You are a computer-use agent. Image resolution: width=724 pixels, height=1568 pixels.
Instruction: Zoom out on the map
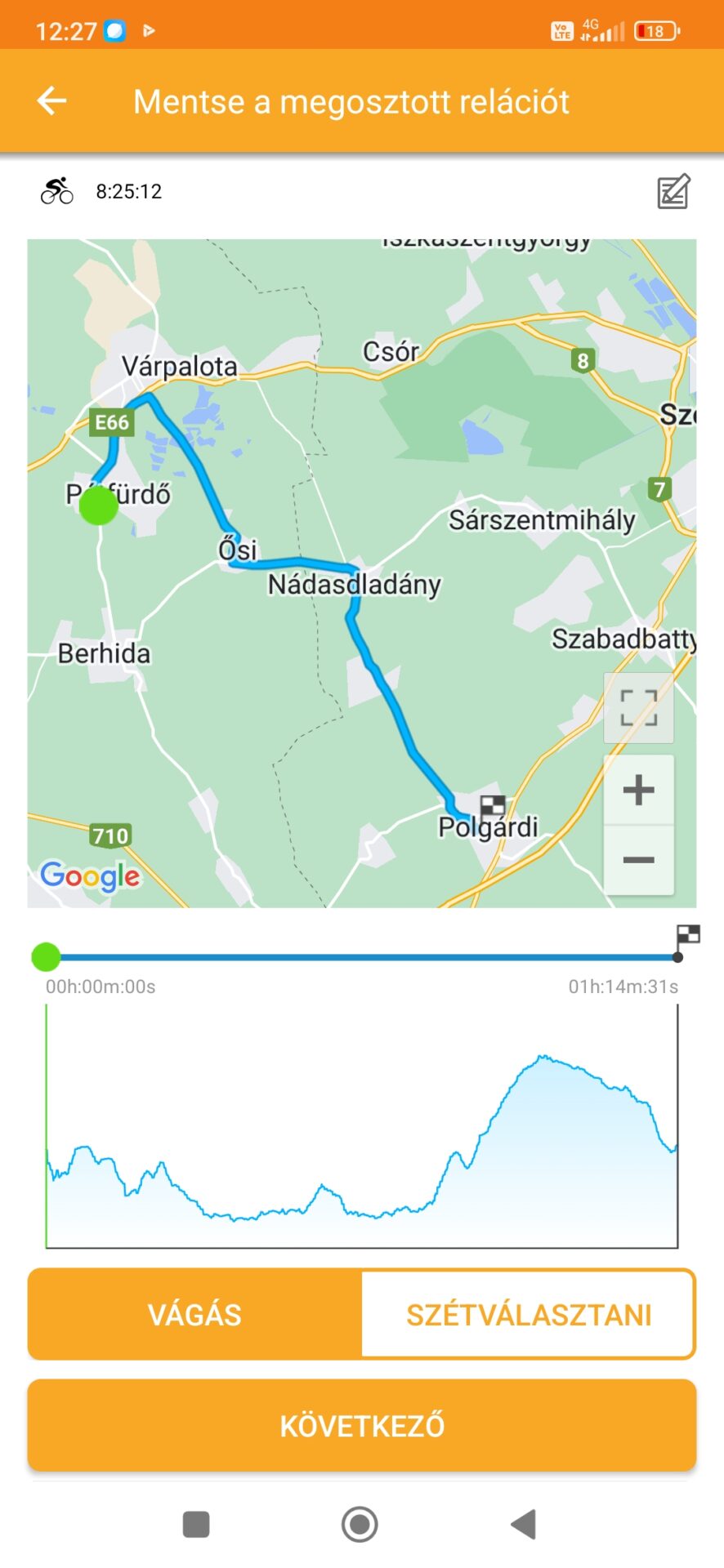click(638, 860)
